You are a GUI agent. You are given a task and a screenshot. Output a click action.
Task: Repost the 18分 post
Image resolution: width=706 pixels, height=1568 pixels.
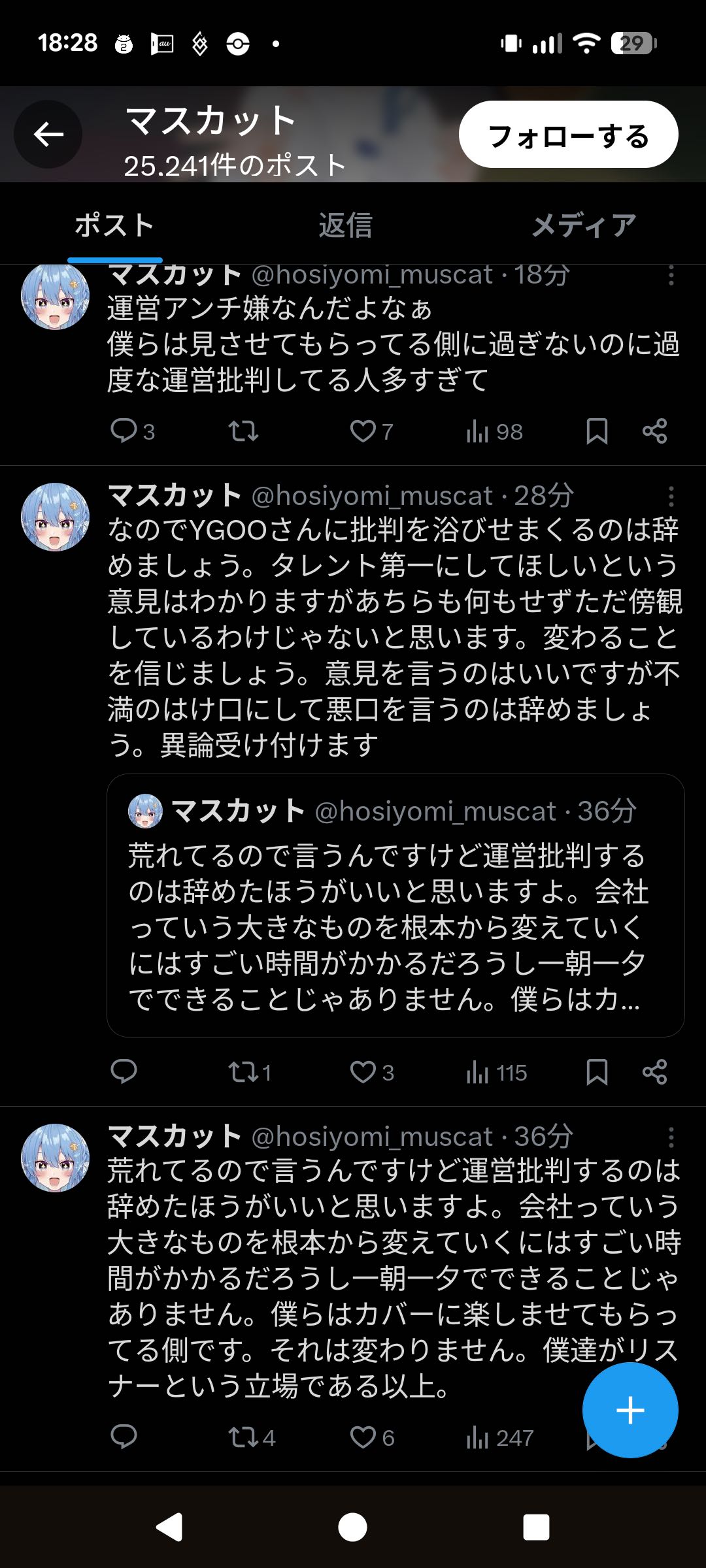point(243,431)
